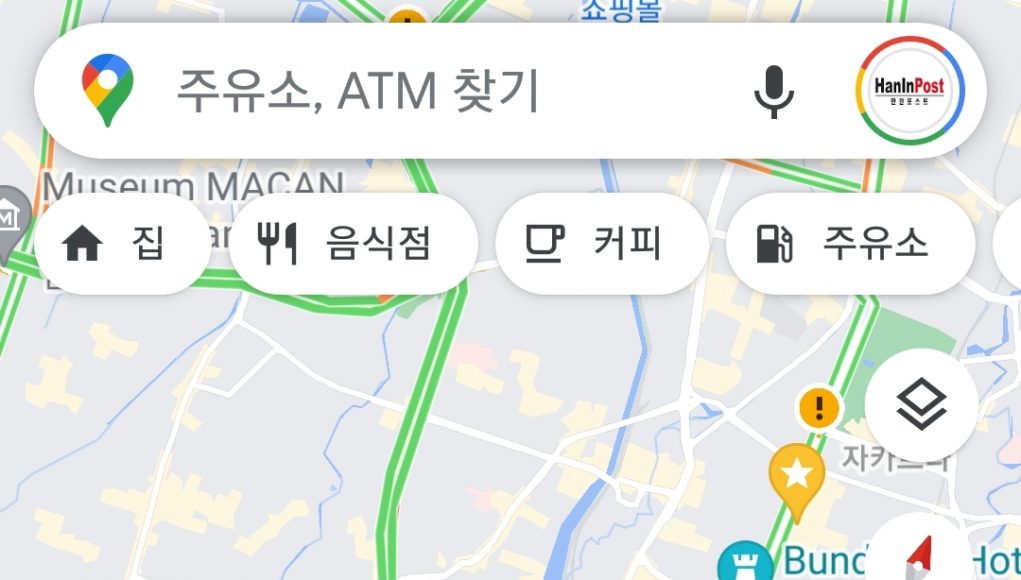Screen dimensions: 1021x580
Task: Select the 집 chip
Action: click(x=122, y=244)
